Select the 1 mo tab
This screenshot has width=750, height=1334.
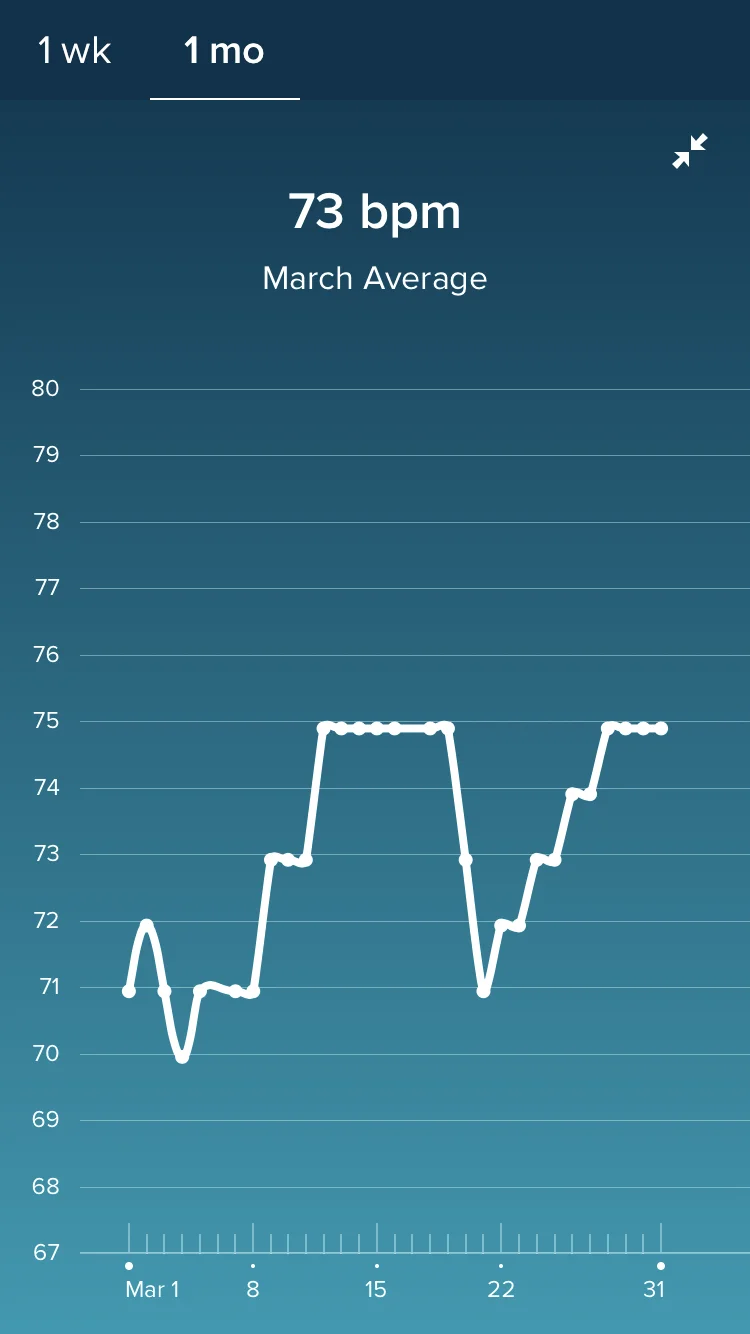[225, 50]
